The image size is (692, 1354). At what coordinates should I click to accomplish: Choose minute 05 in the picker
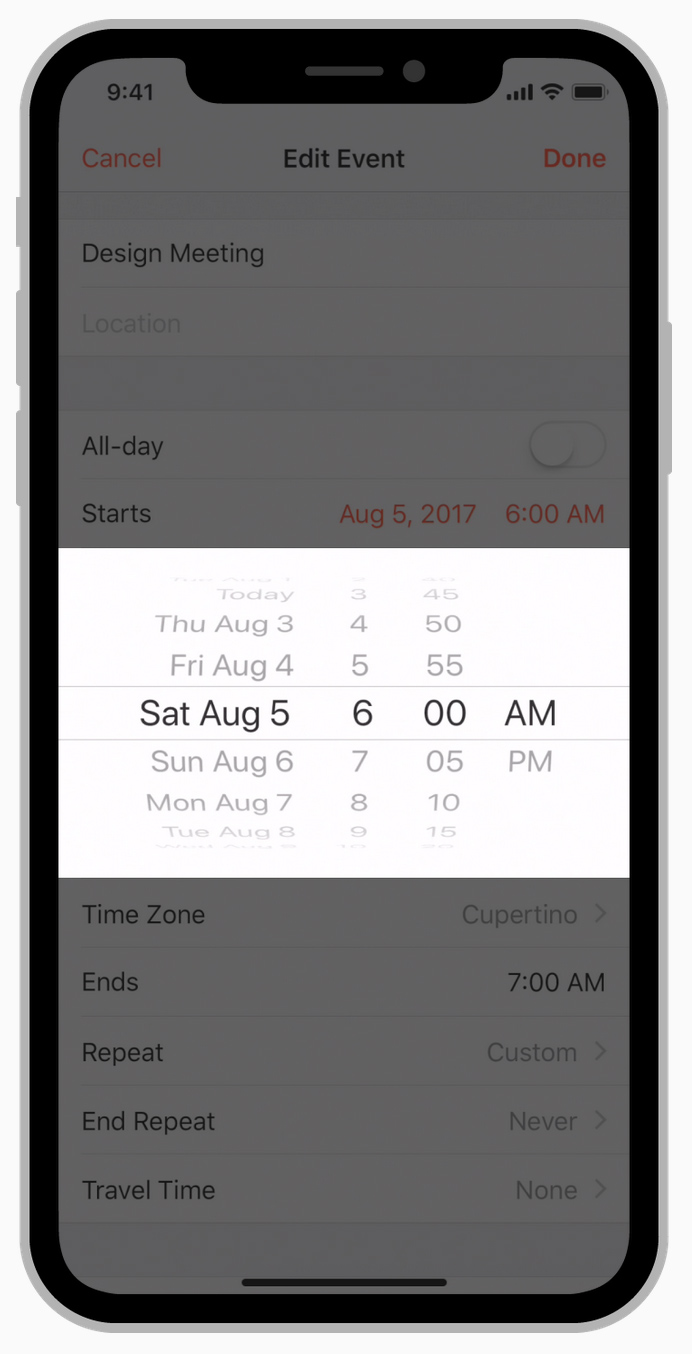pos(444,762)
